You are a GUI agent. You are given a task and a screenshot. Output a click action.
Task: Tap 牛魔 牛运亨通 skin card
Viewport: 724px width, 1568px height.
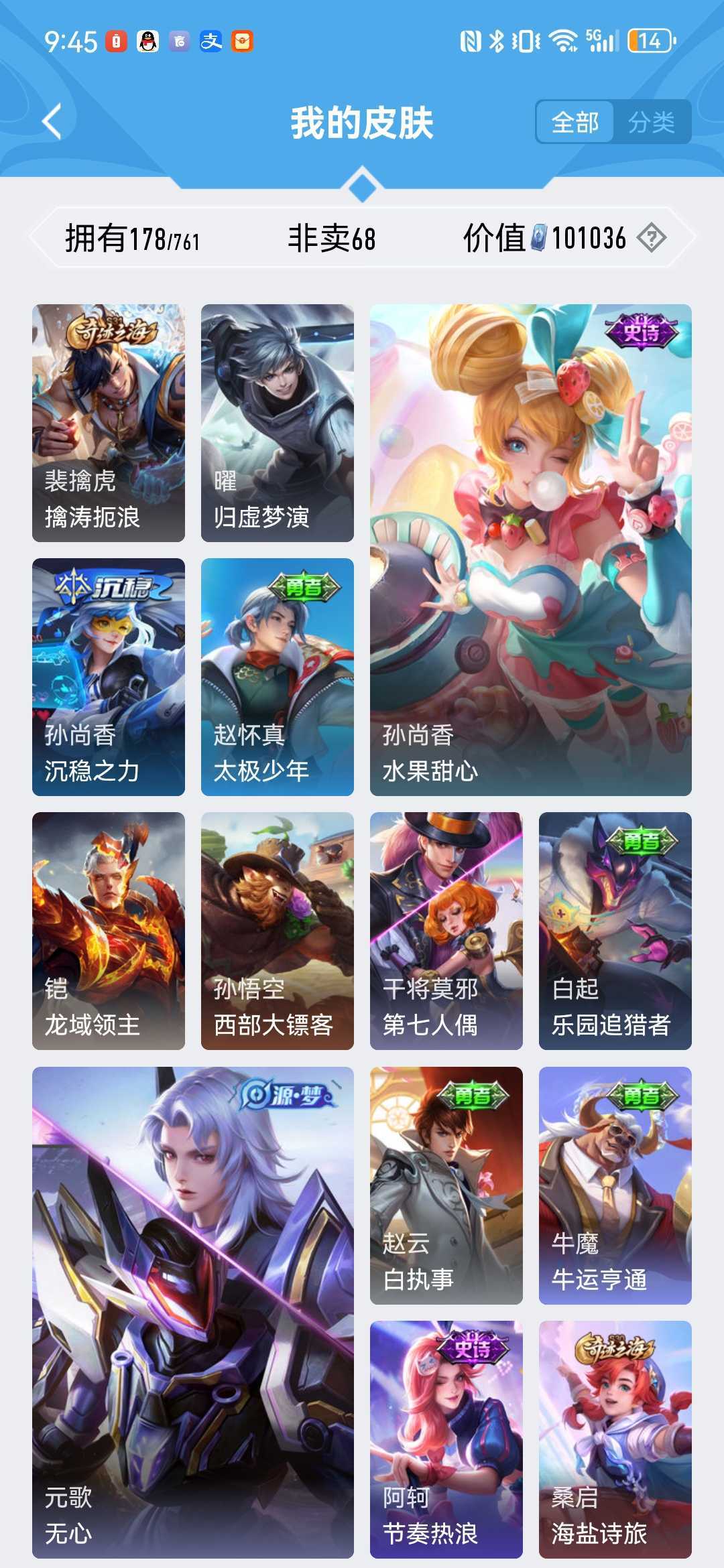tap(615, 1185)
